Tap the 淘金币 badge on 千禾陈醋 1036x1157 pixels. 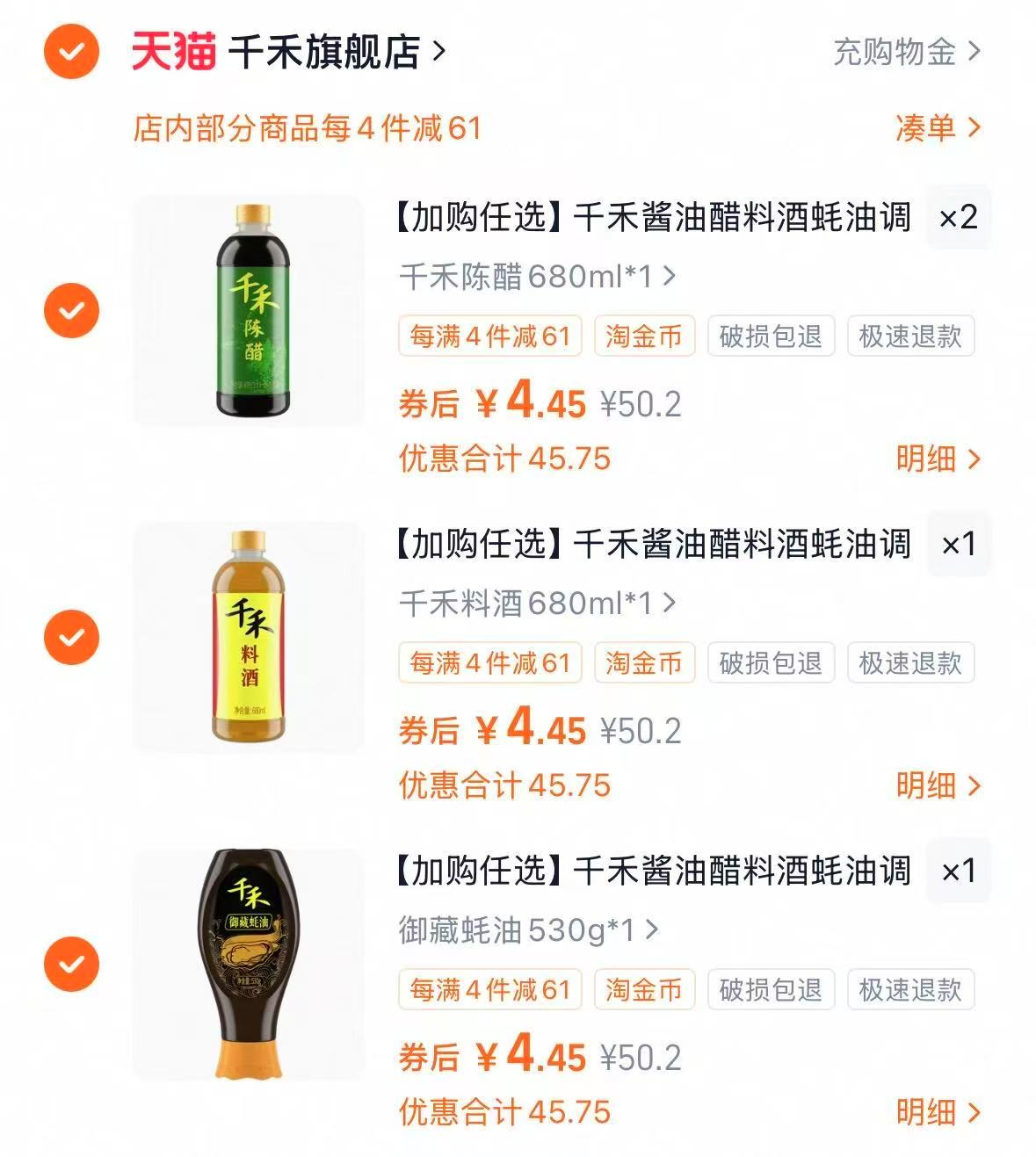click(x=644, y=336)
